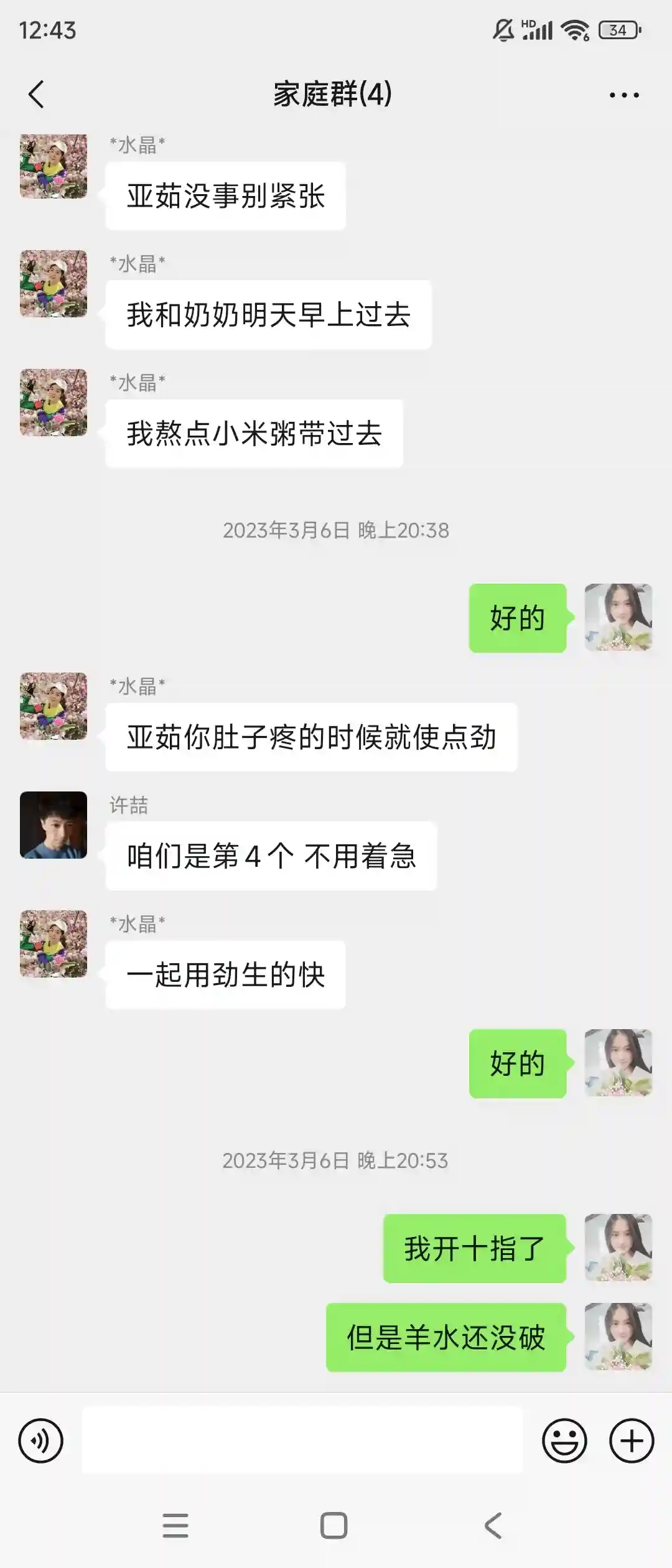This screenshot has height=1568, width=672.
Task: Tap the system home button
Action: pos(334,1525)
